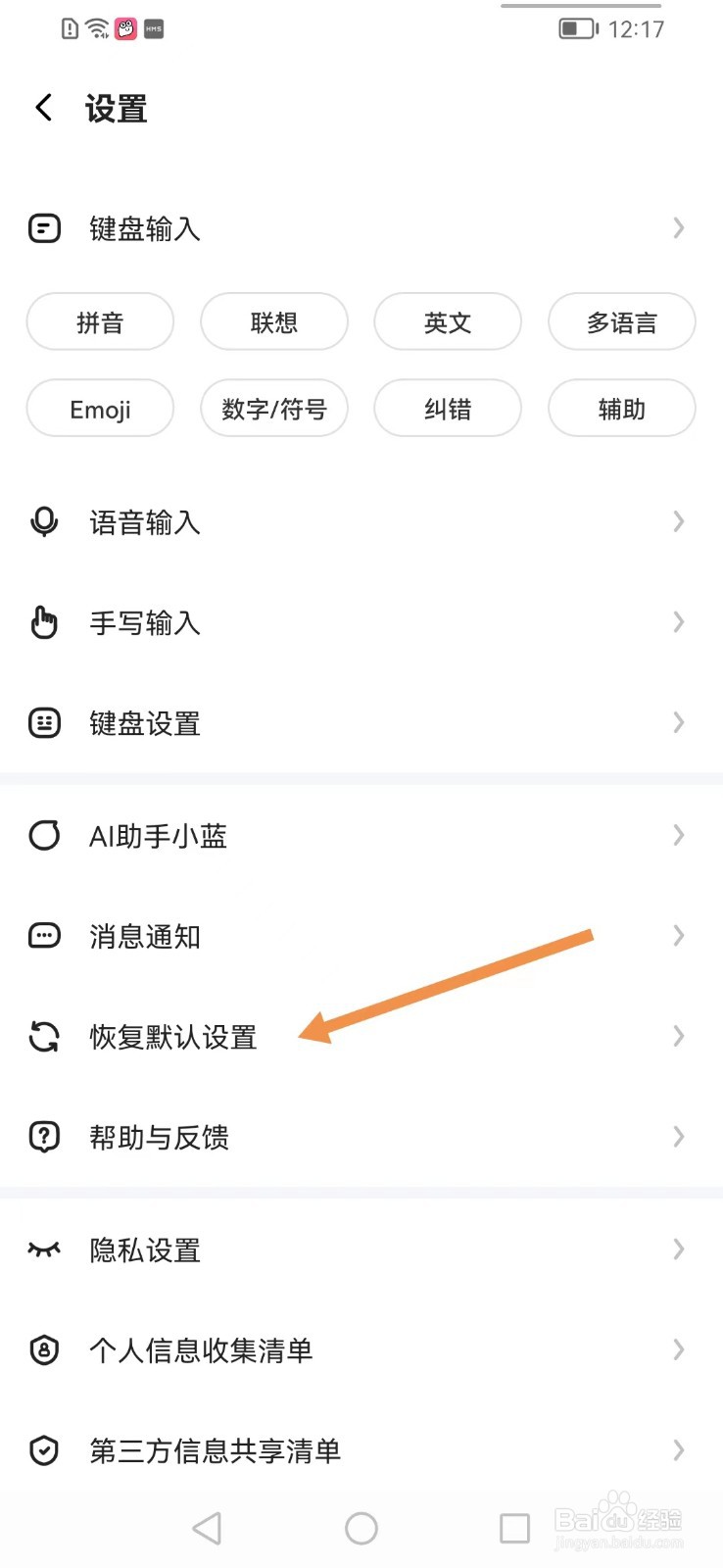723x1568 pixels.
Task: Open the 多语言 option
Action: (x=621, y=322)
